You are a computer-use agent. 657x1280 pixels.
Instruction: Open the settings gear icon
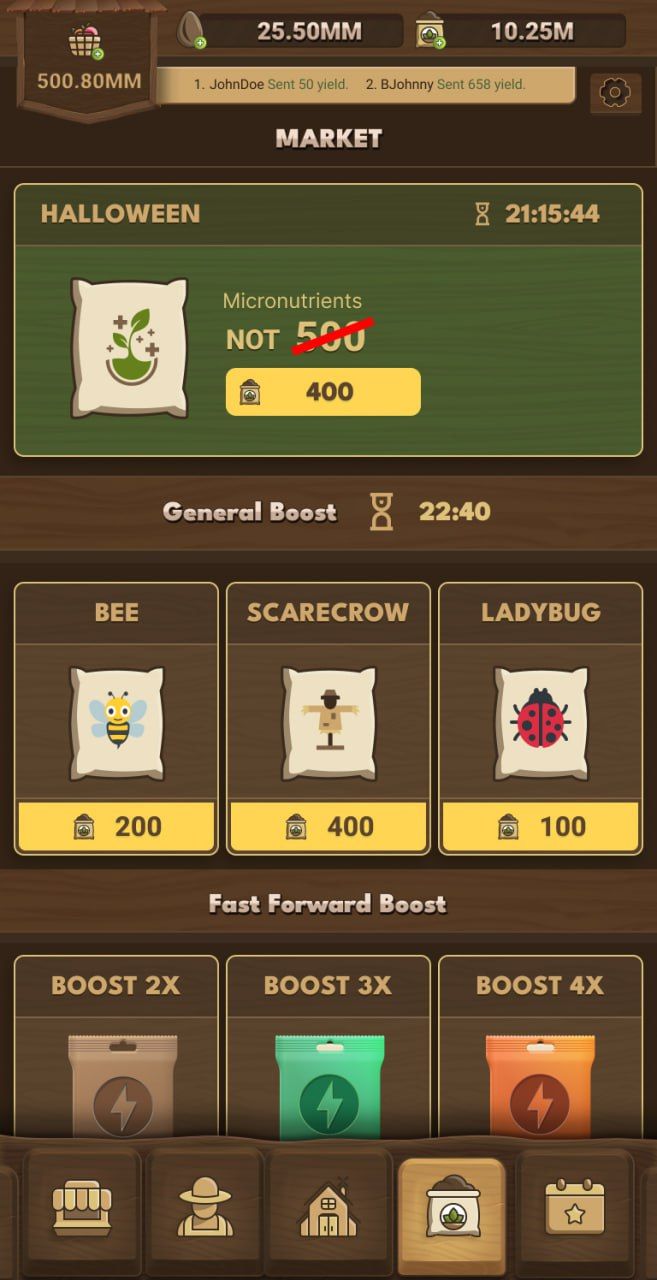[614, 94]
